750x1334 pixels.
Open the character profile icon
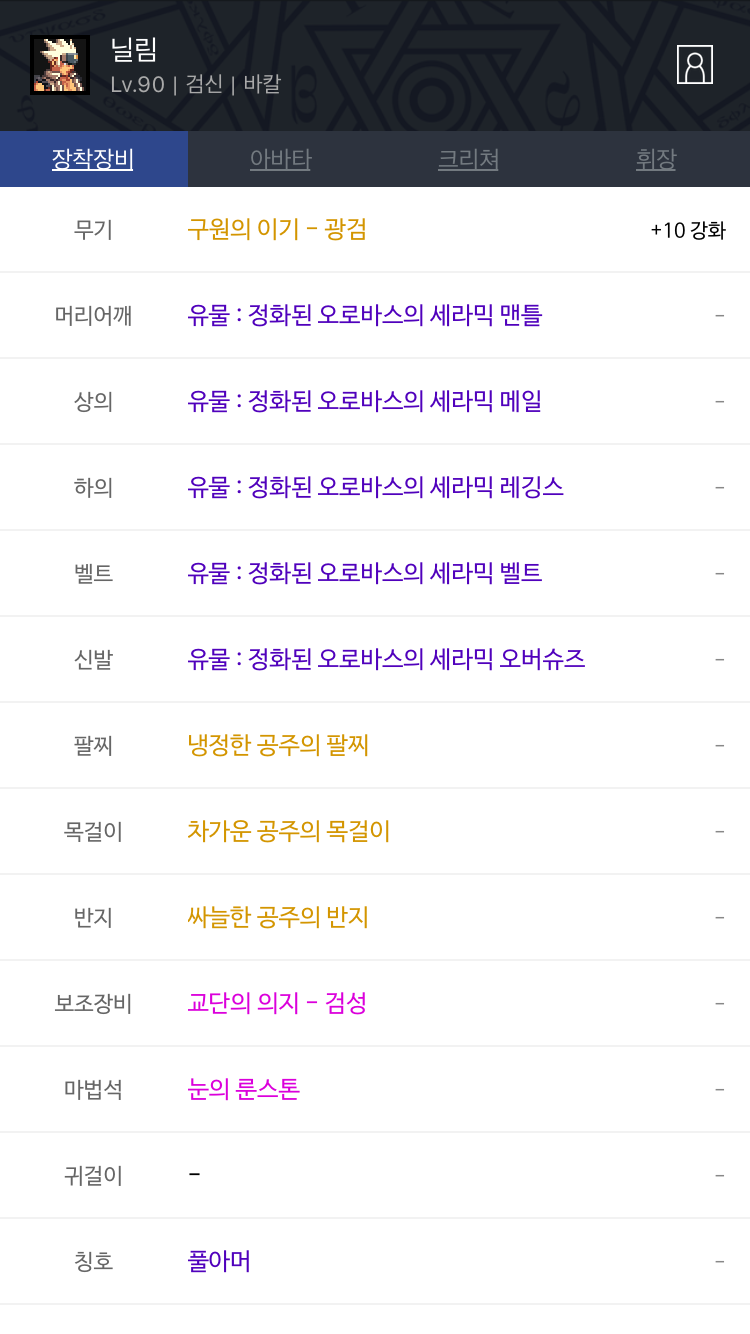pos(694,65)
